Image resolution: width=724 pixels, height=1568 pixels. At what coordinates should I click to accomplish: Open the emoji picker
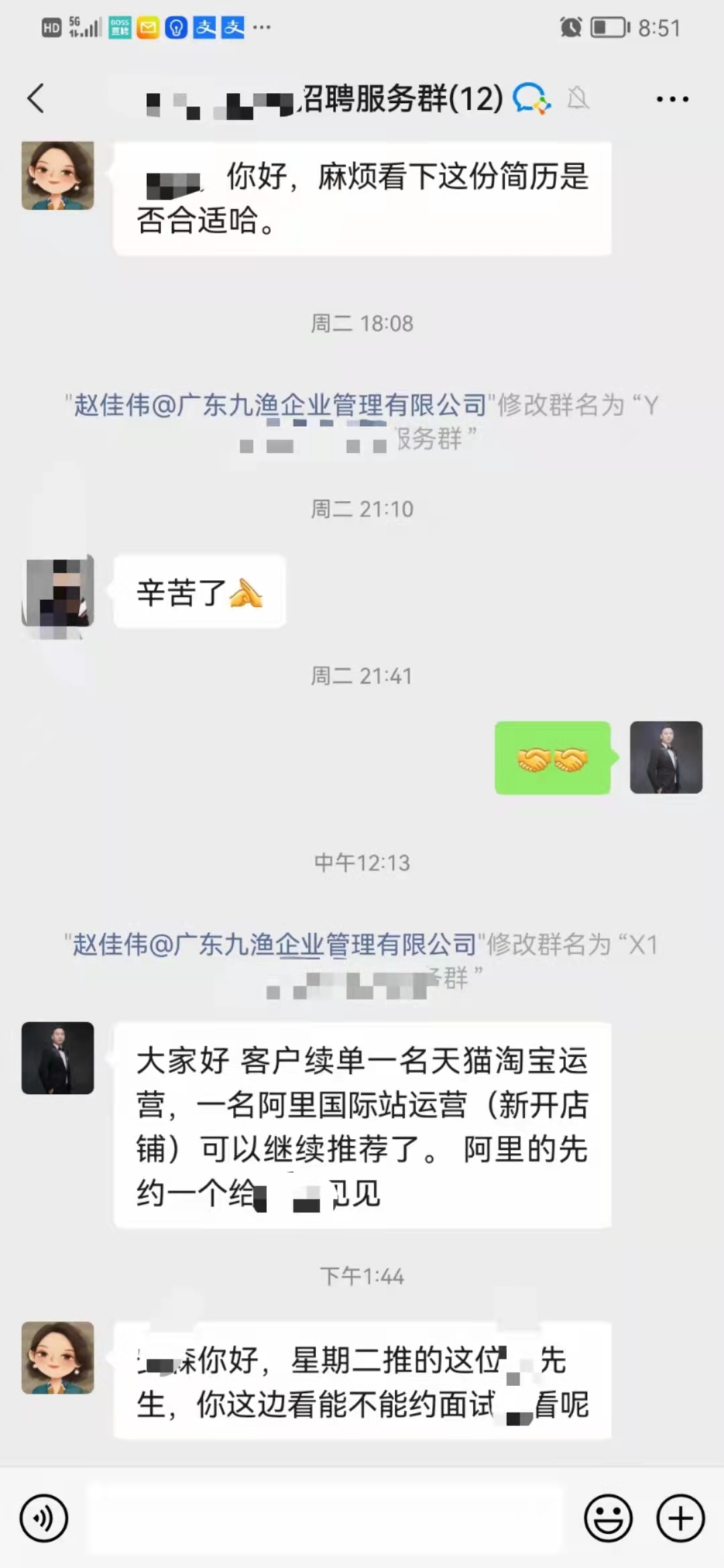[608, 1518]
